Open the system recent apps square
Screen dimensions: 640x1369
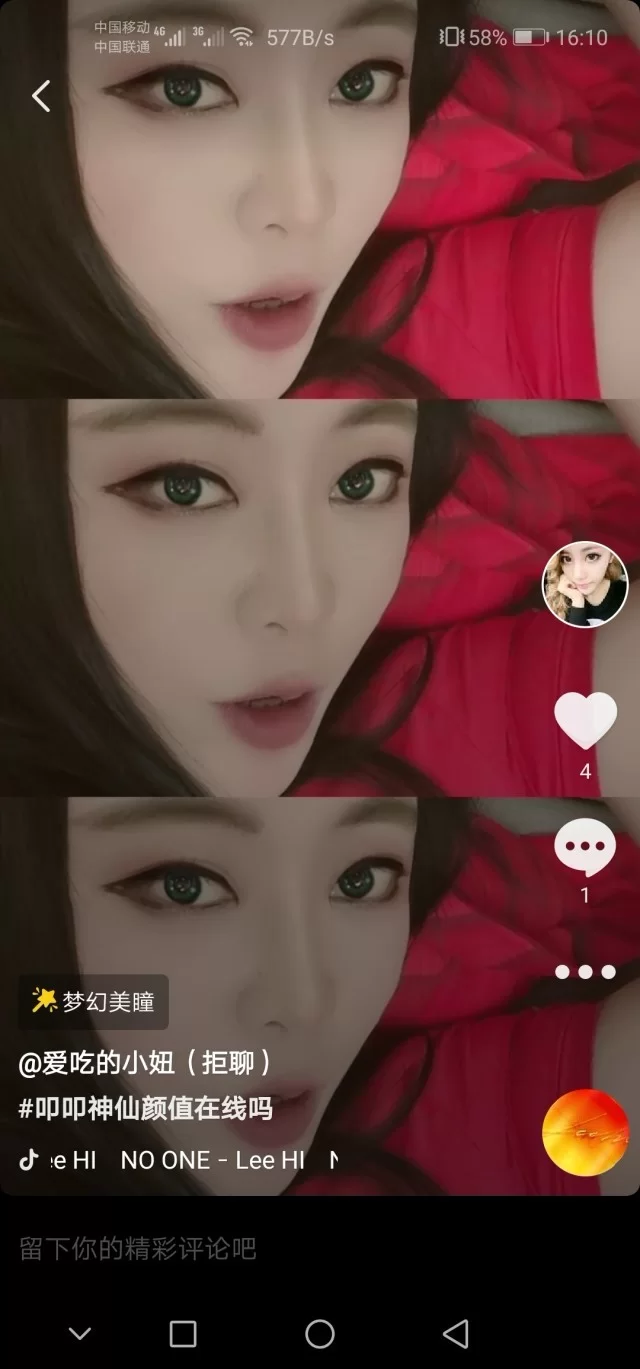[x=183, y=1333]
